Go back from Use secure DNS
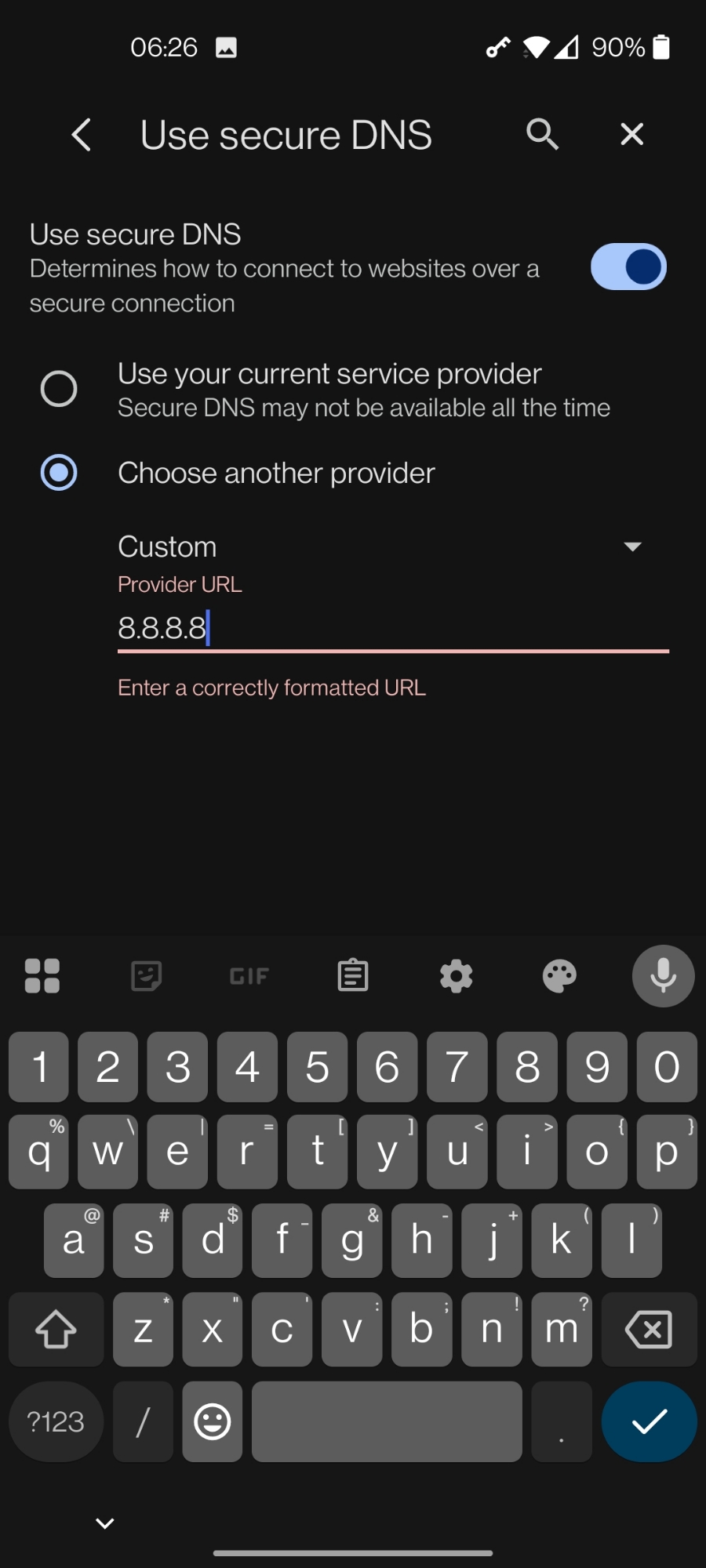The height and width of the screenshot is (1568, 706). [x=82, y=135]
